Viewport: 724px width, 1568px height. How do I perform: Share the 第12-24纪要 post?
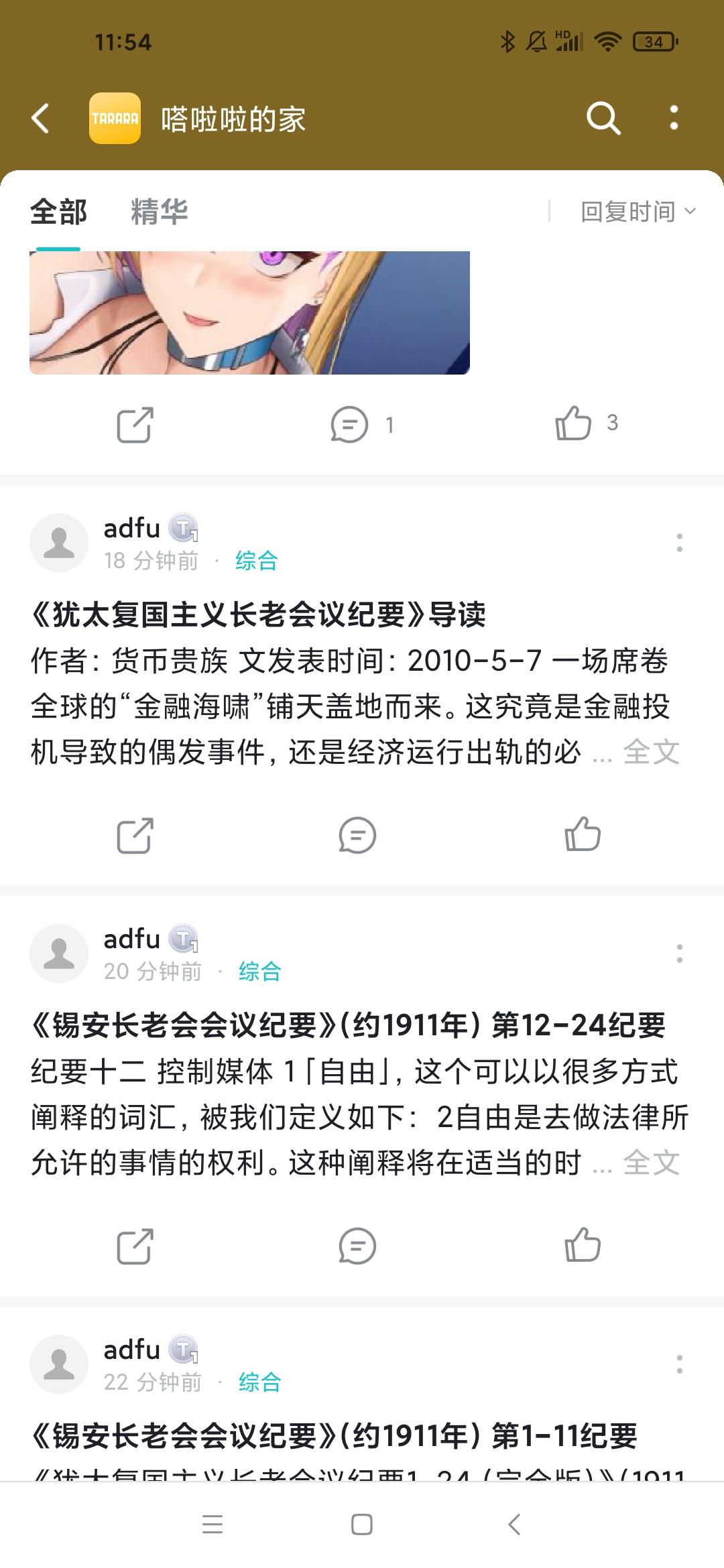[135, 1246]
